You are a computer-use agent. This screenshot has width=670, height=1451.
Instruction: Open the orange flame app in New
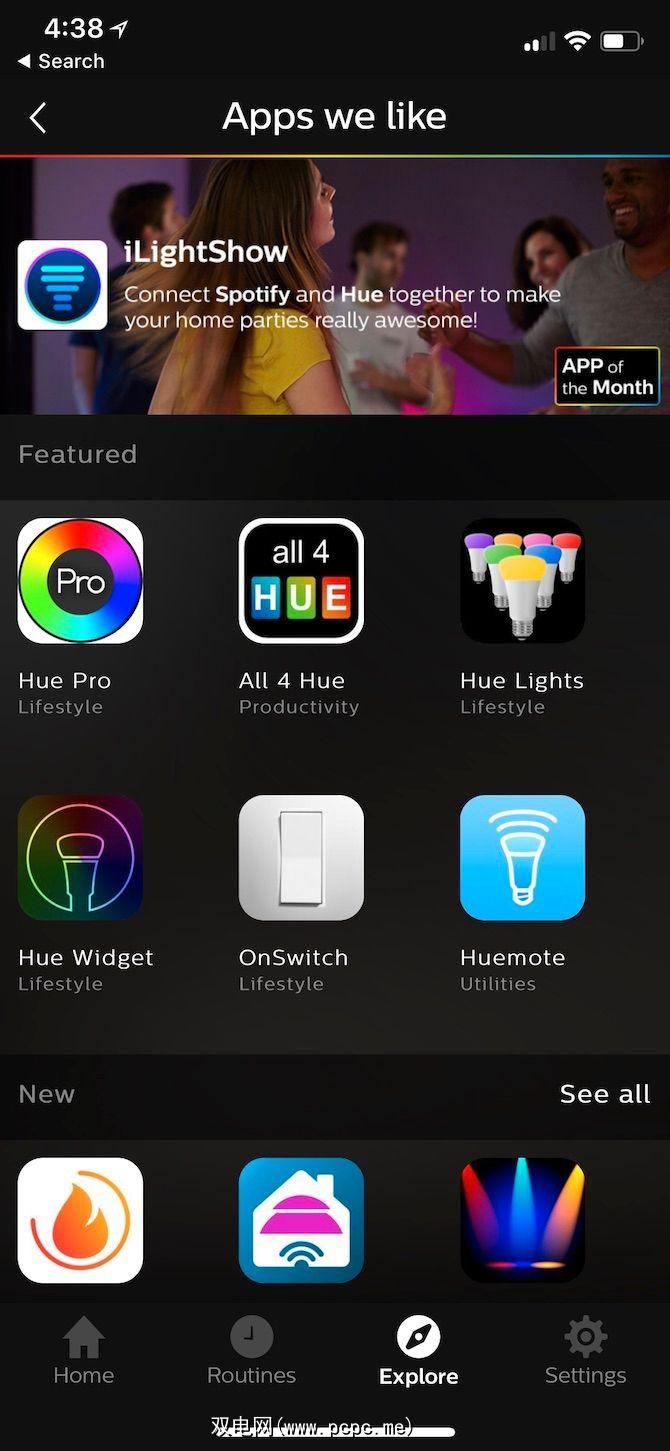80,1220
